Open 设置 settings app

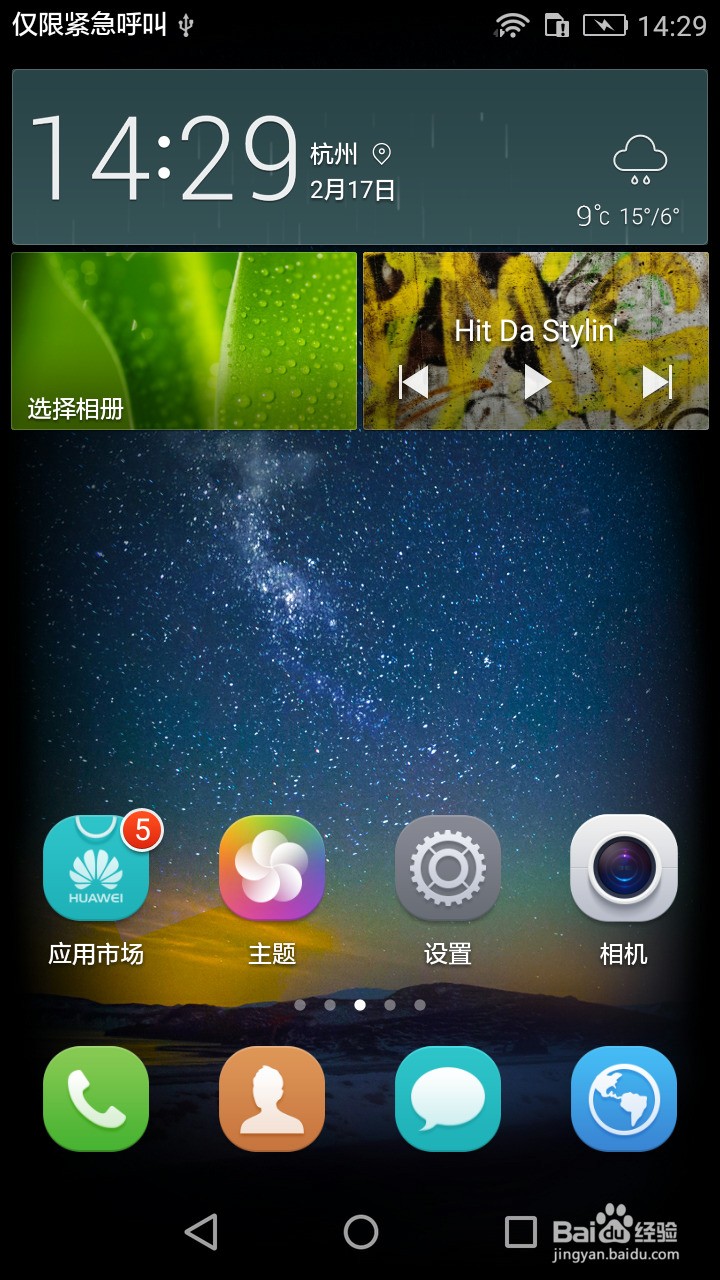click(447, 868)
